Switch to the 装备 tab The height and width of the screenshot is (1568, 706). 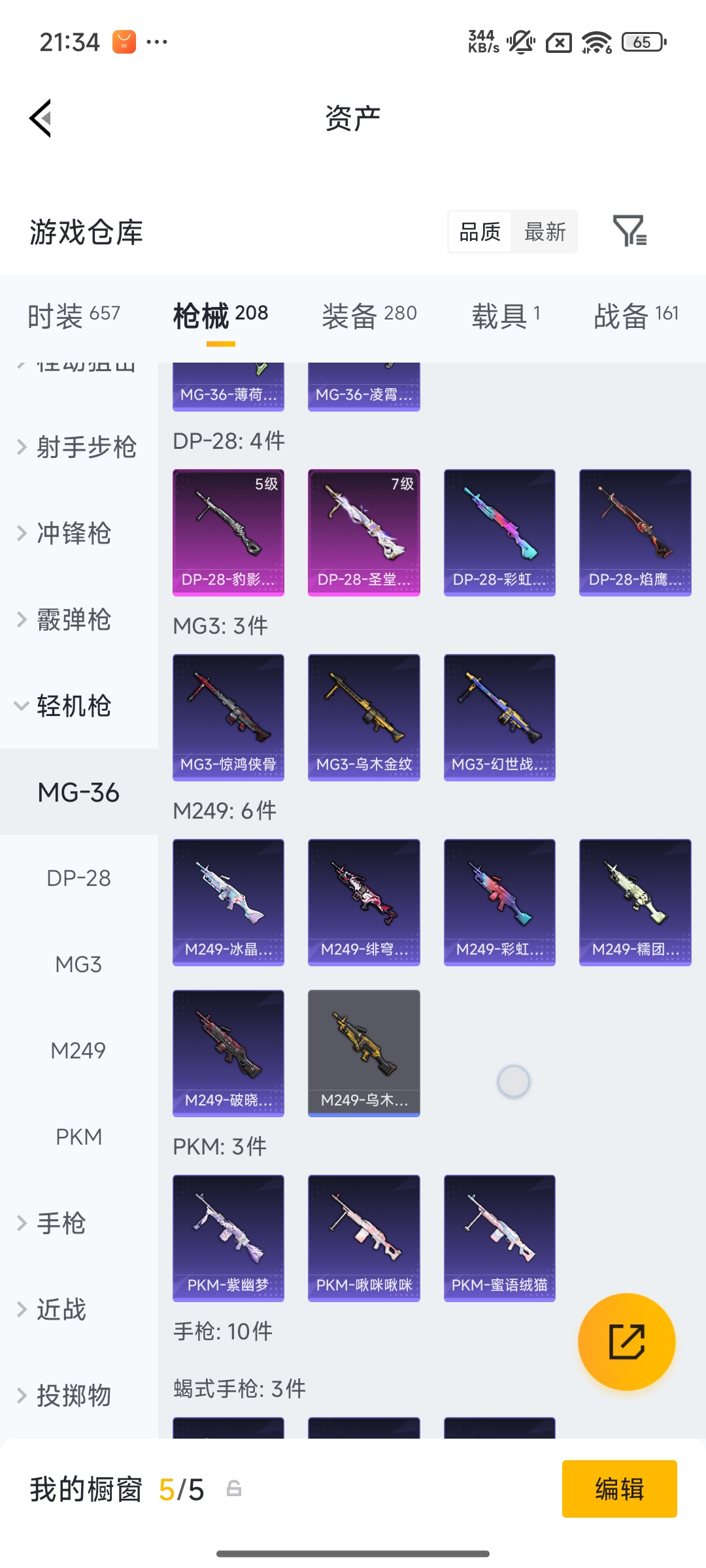pos(369,316)
